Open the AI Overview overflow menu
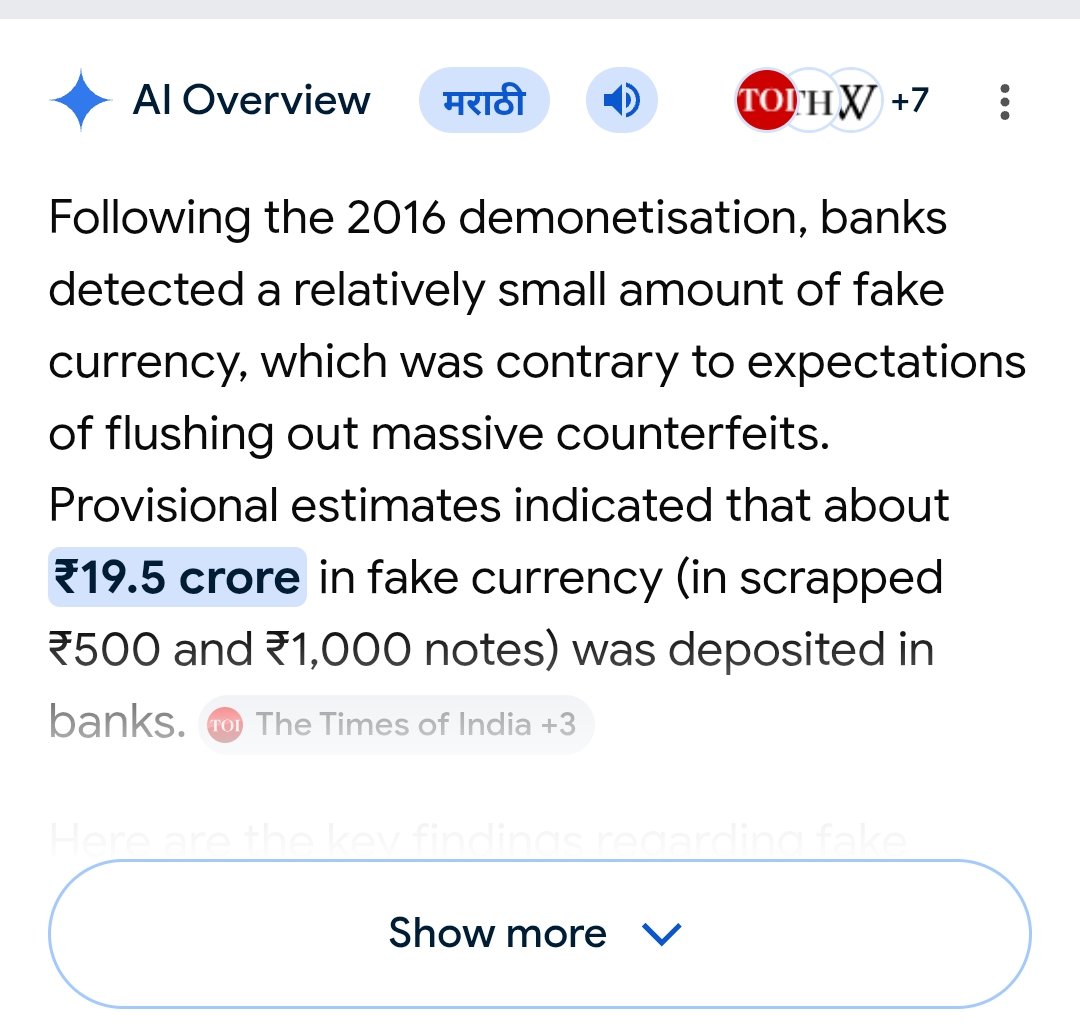This screenshot has height=1036, width=1080. [x=1005, y=102]
